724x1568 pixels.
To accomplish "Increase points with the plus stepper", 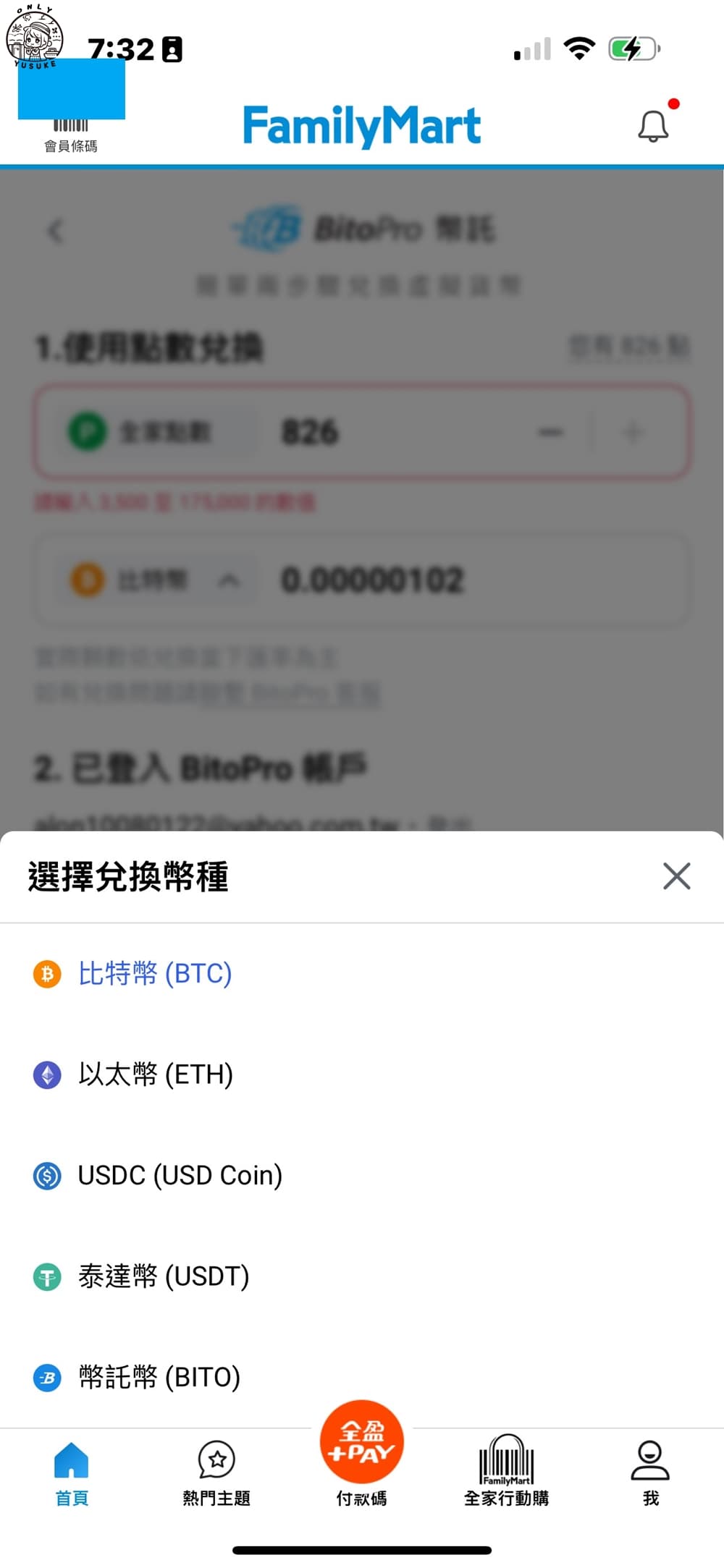I will 633,431.
